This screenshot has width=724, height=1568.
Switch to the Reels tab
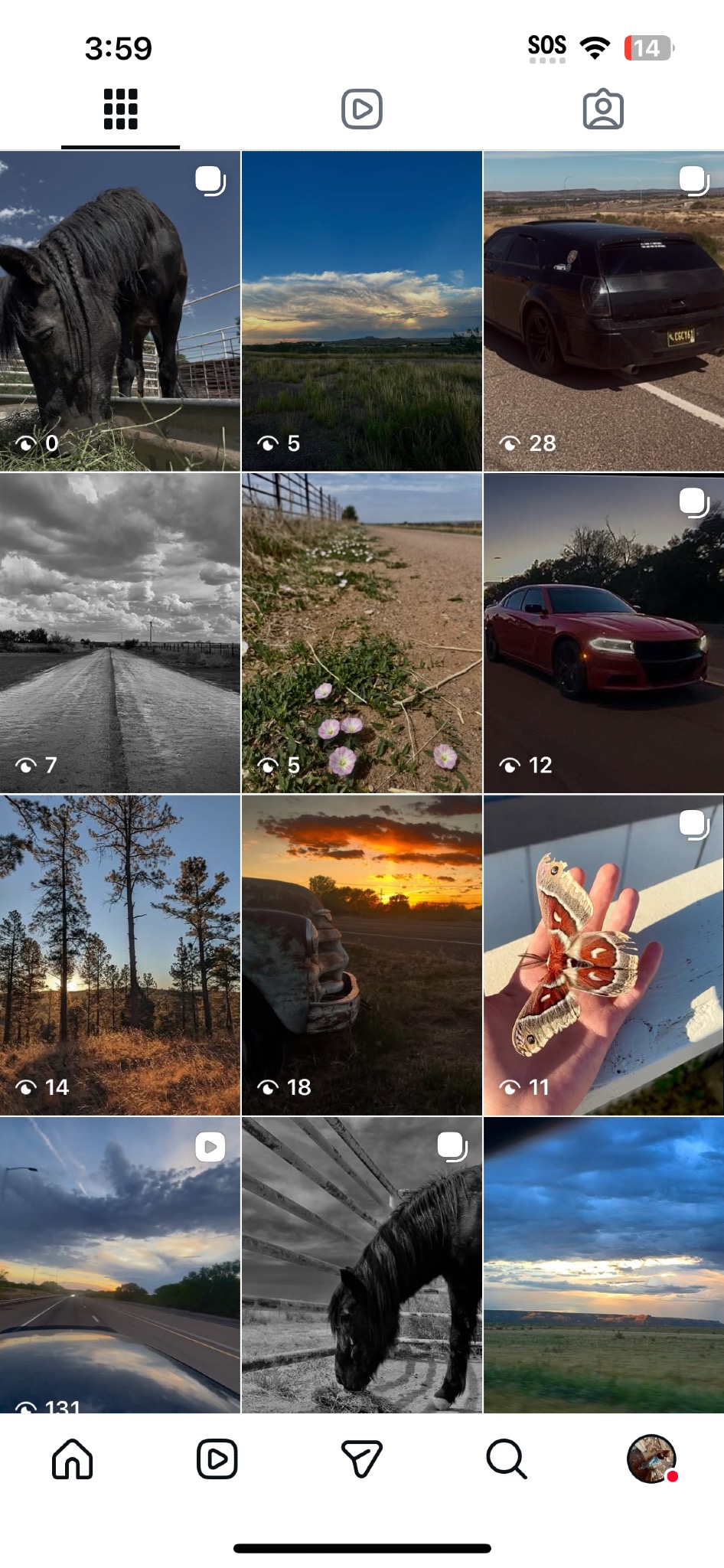coord(362,109)
